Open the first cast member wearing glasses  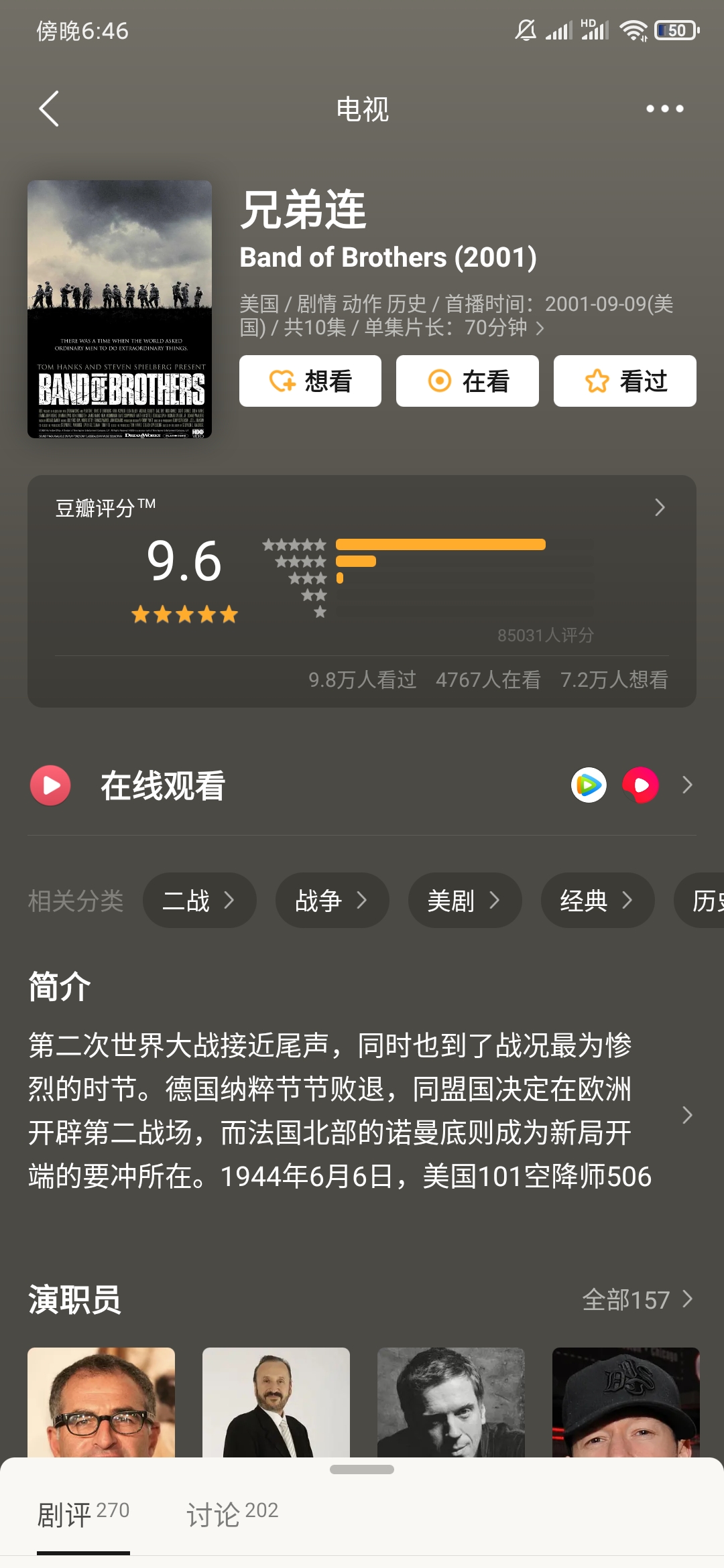tap(101, 1402)
